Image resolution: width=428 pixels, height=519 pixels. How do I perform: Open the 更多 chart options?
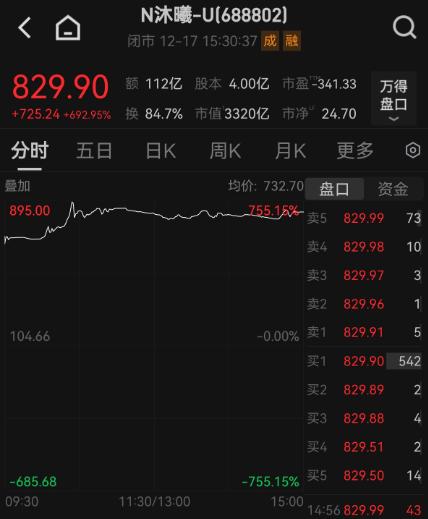click(x=355, y=151)
